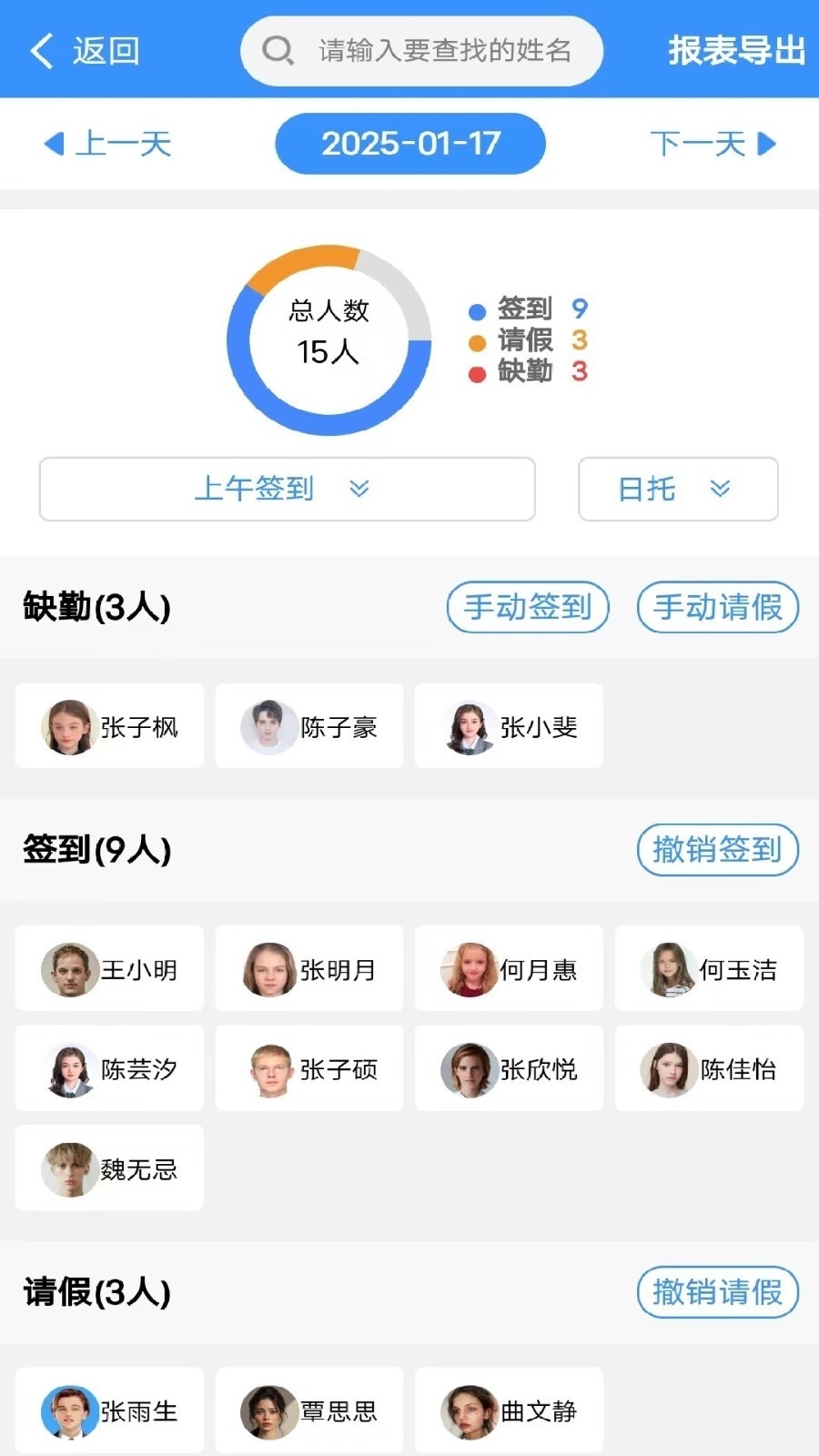The image size is (819, 1456).
Task: Export the report via 报表导出
Action: coord(736,51)
